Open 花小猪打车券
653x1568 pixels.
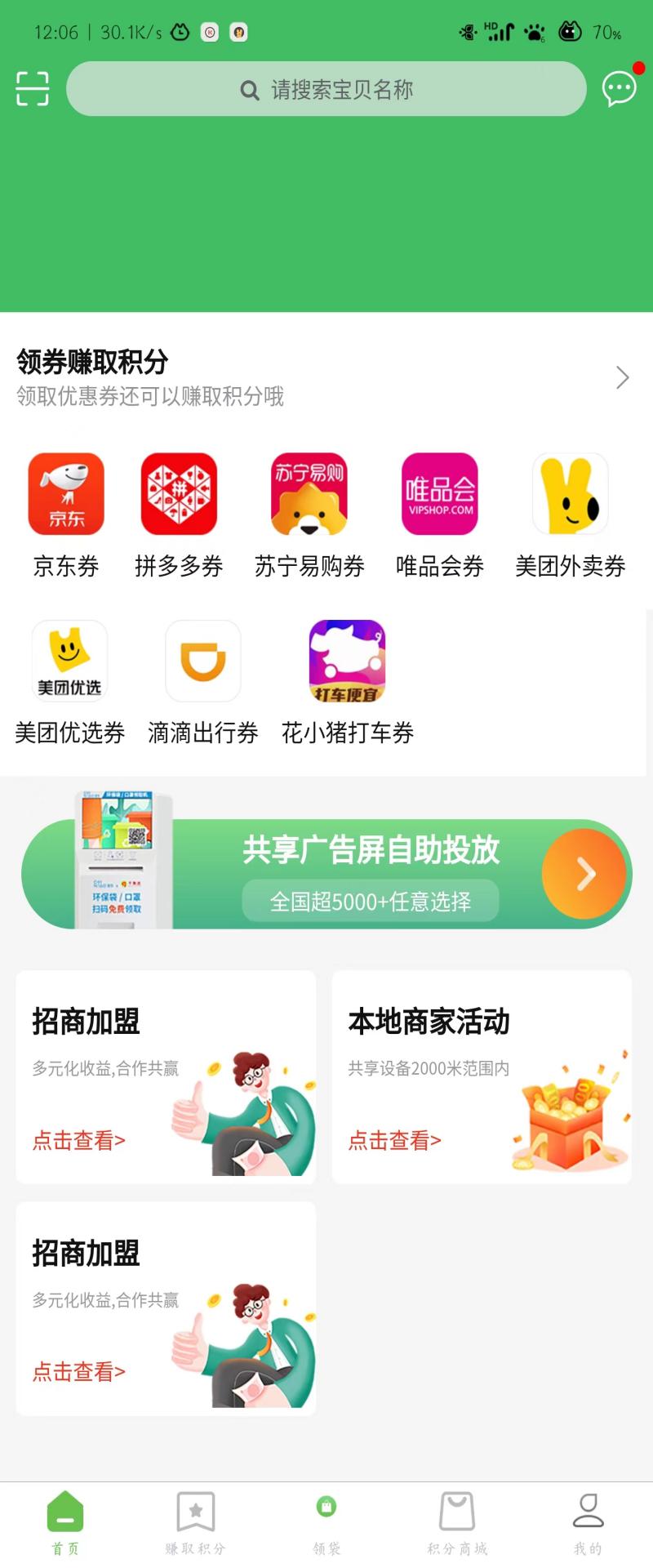347,681
